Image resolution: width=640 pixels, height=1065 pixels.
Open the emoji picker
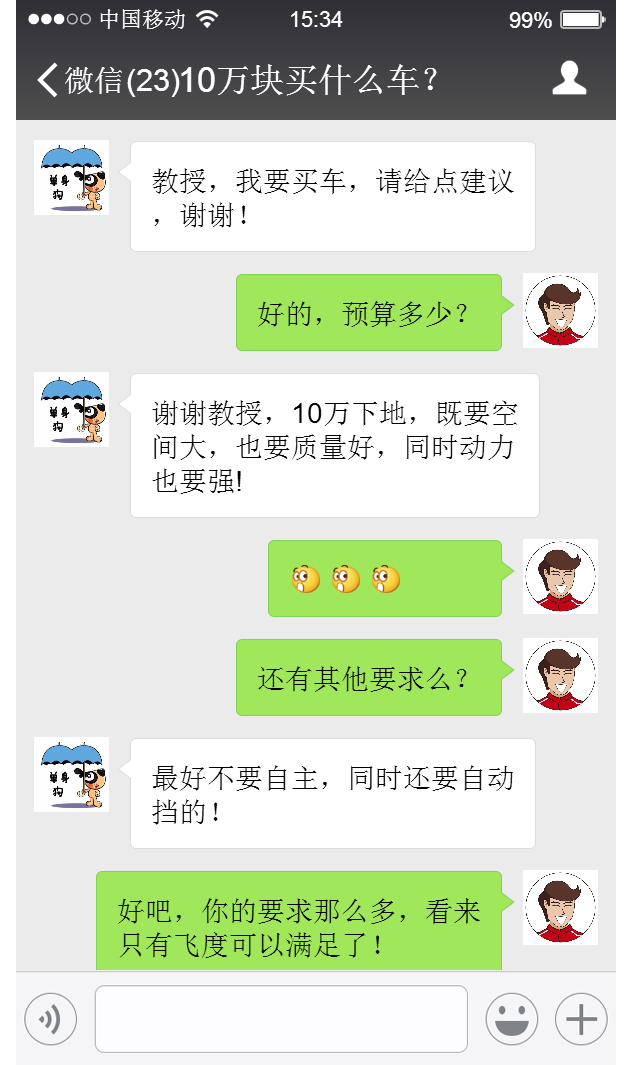click(x=511, y=1019)
